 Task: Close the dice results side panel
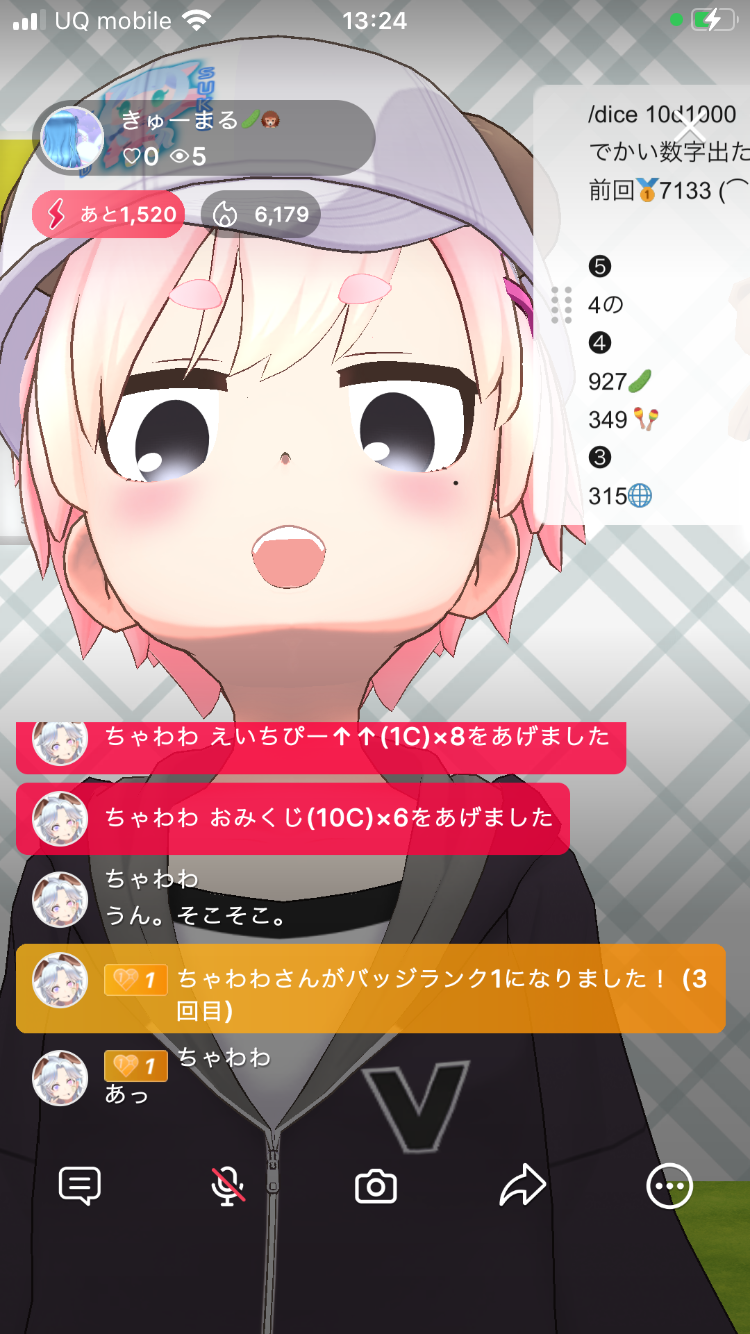coord(690,129)
